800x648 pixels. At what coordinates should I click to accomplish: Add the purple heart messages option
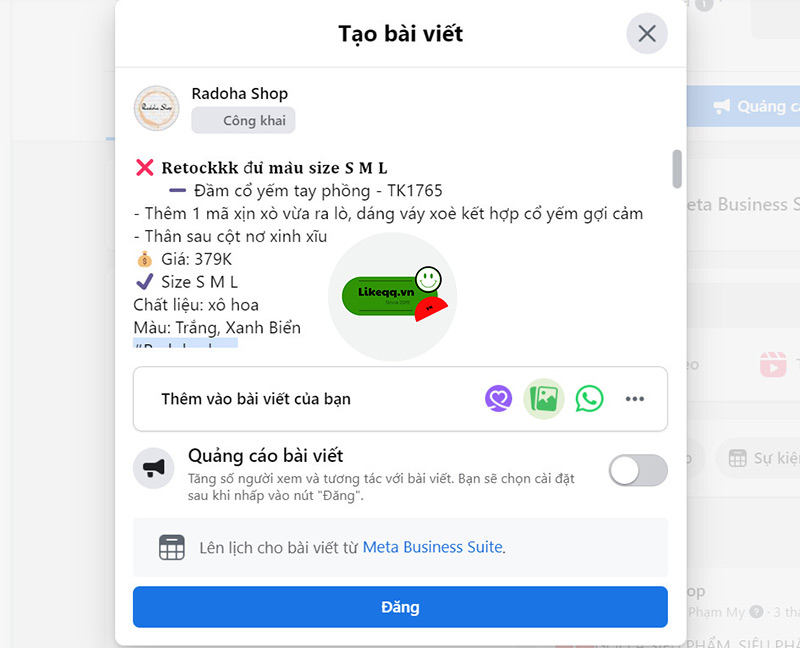coord(498,399)
